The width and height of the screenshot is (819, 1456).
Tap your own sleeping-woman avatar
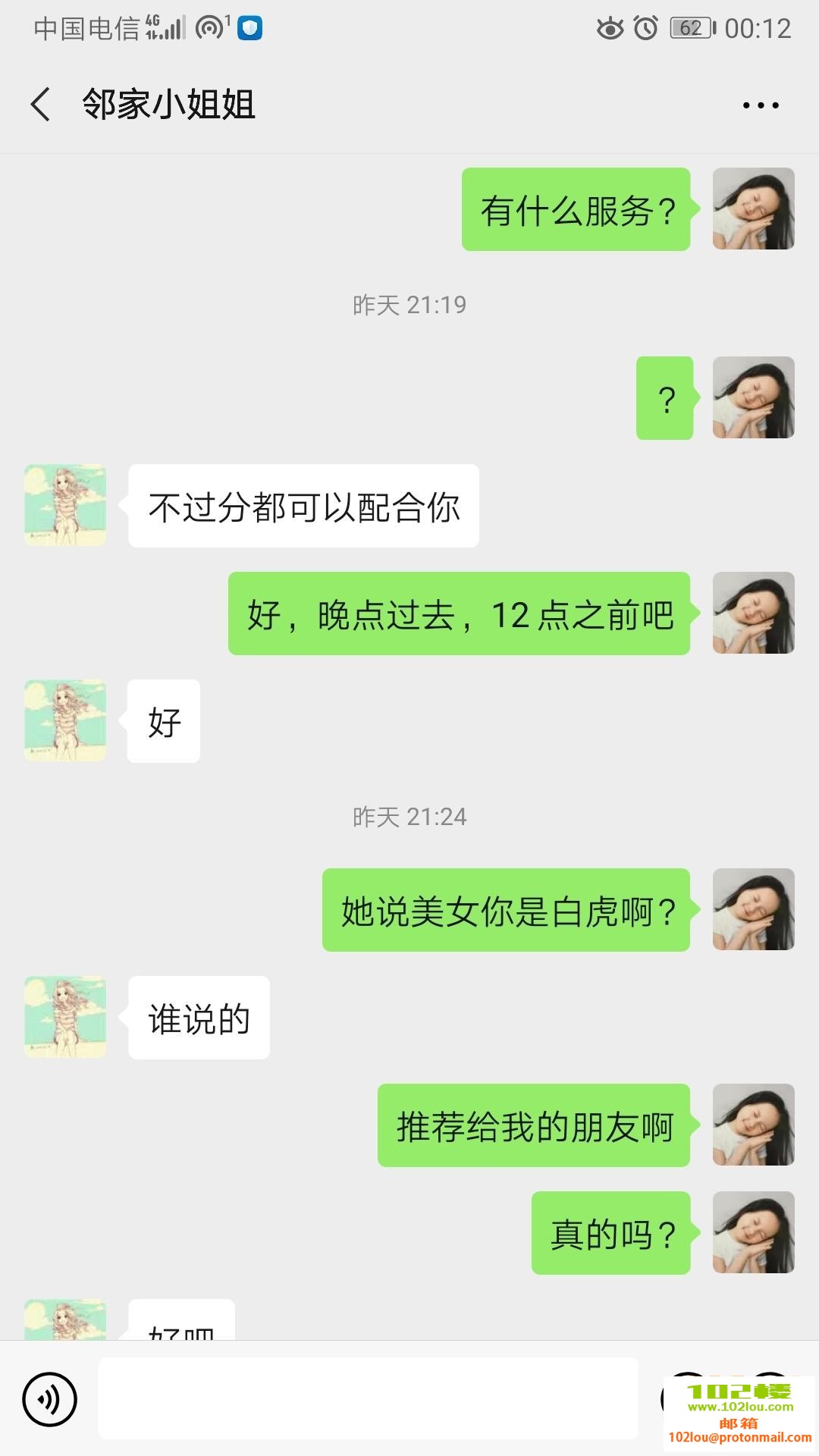(x=753, y=209)
